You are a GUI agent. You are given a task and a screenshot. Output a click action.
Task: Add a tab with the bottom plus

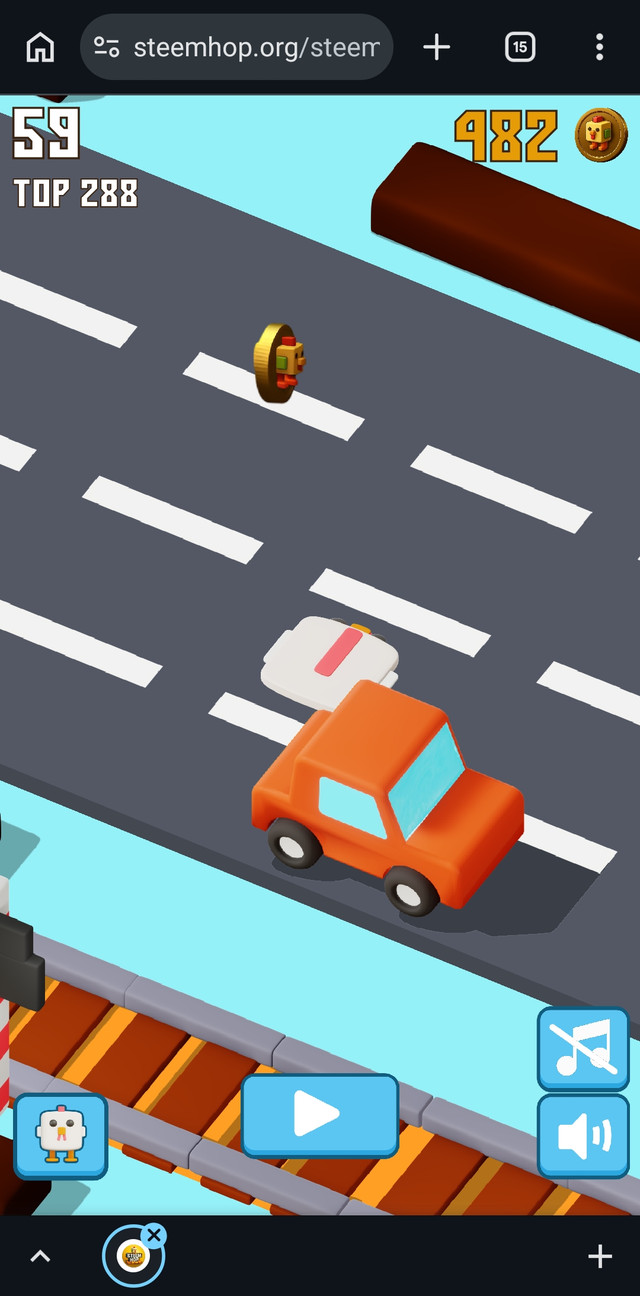(599, 1256)
